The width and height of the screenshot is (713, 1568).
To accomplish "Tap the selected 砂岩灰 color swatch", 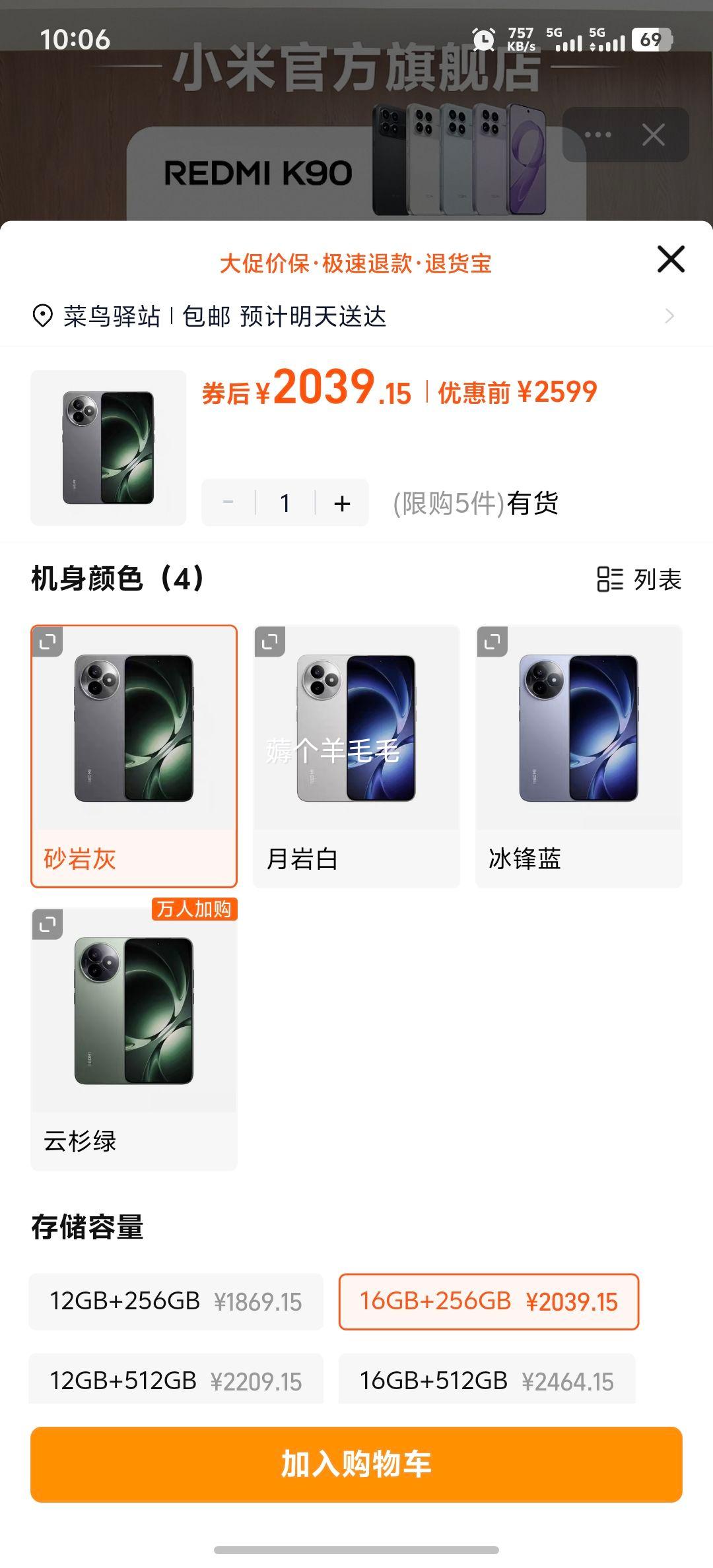I will [x=133, y=752].
